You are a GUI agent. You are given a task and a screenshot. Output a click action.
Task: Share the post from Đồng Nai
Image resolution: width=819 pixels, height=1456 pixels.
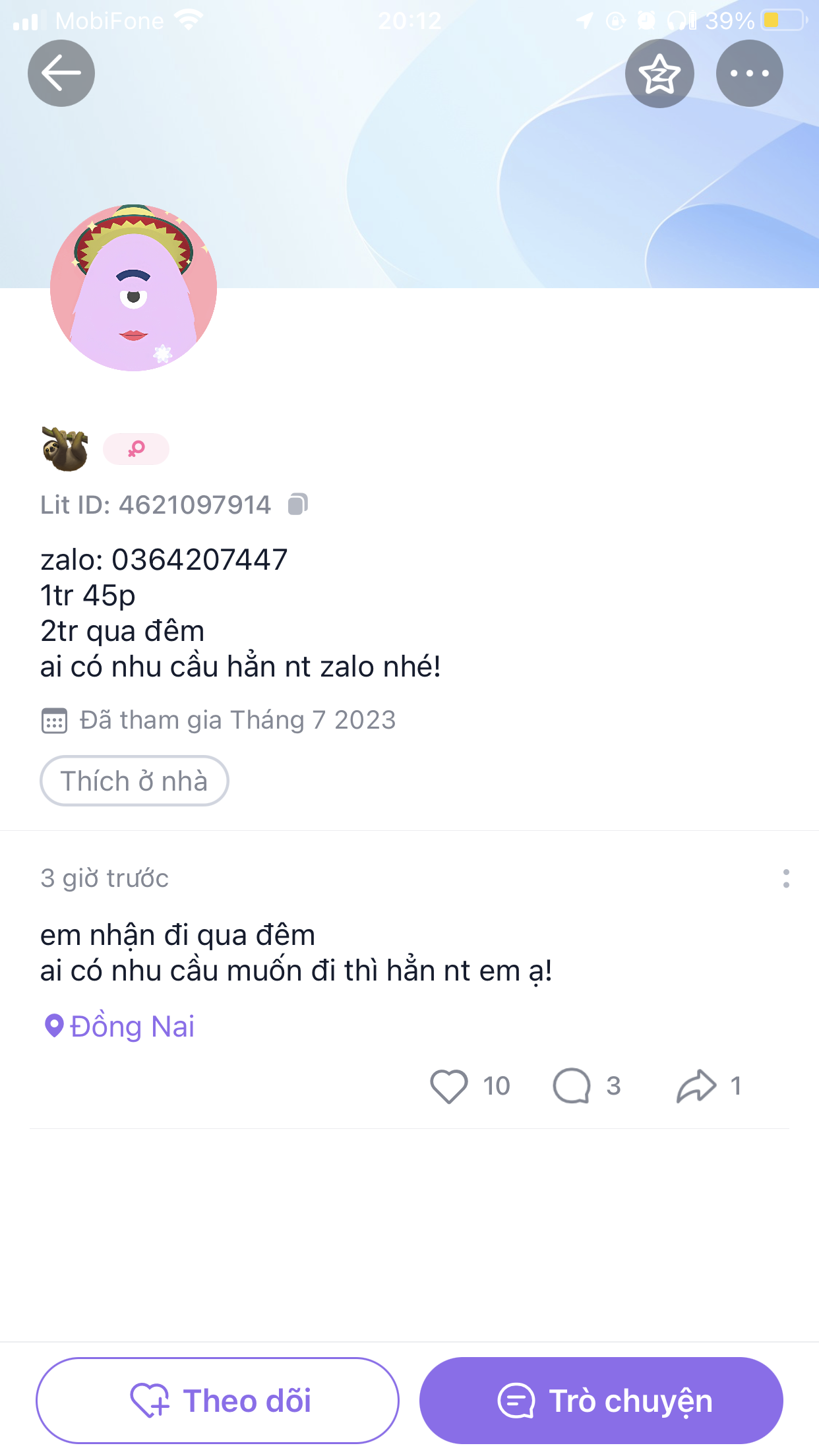[696, 1085]
